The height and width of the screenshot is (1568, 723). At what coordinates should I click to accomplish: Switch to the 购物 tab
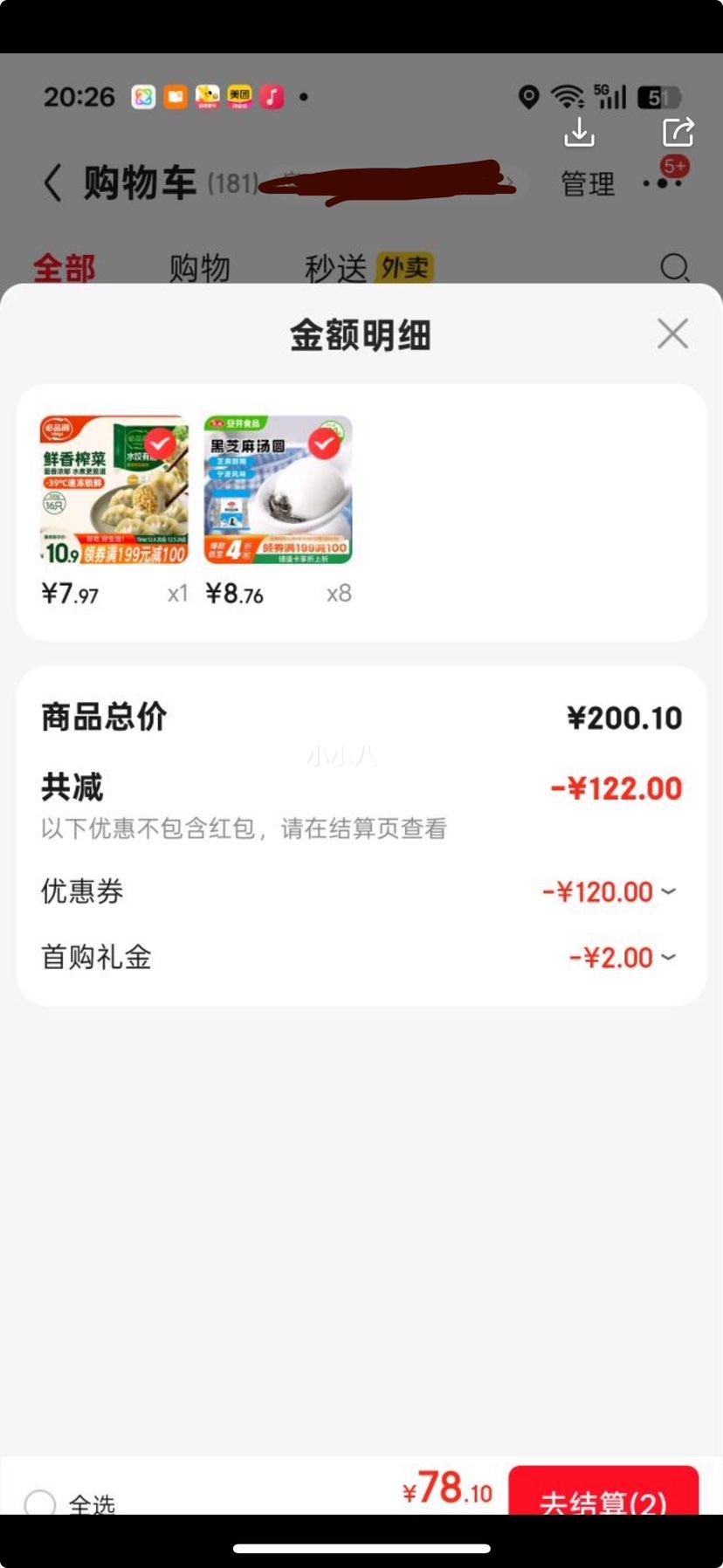coord(199,268)
